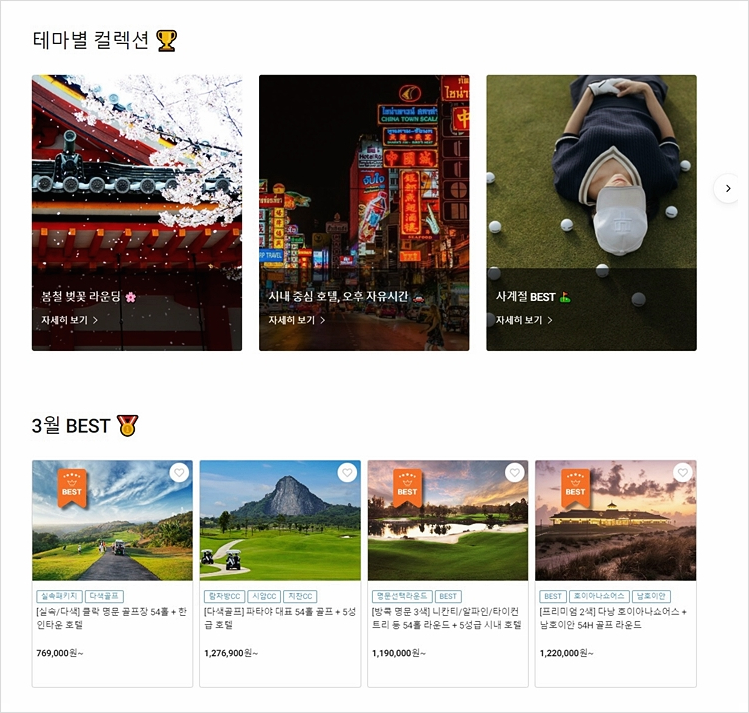
Task: Favorite the 다낭 호이아나쇼어스 package
Action: click(x=682, y=473)
